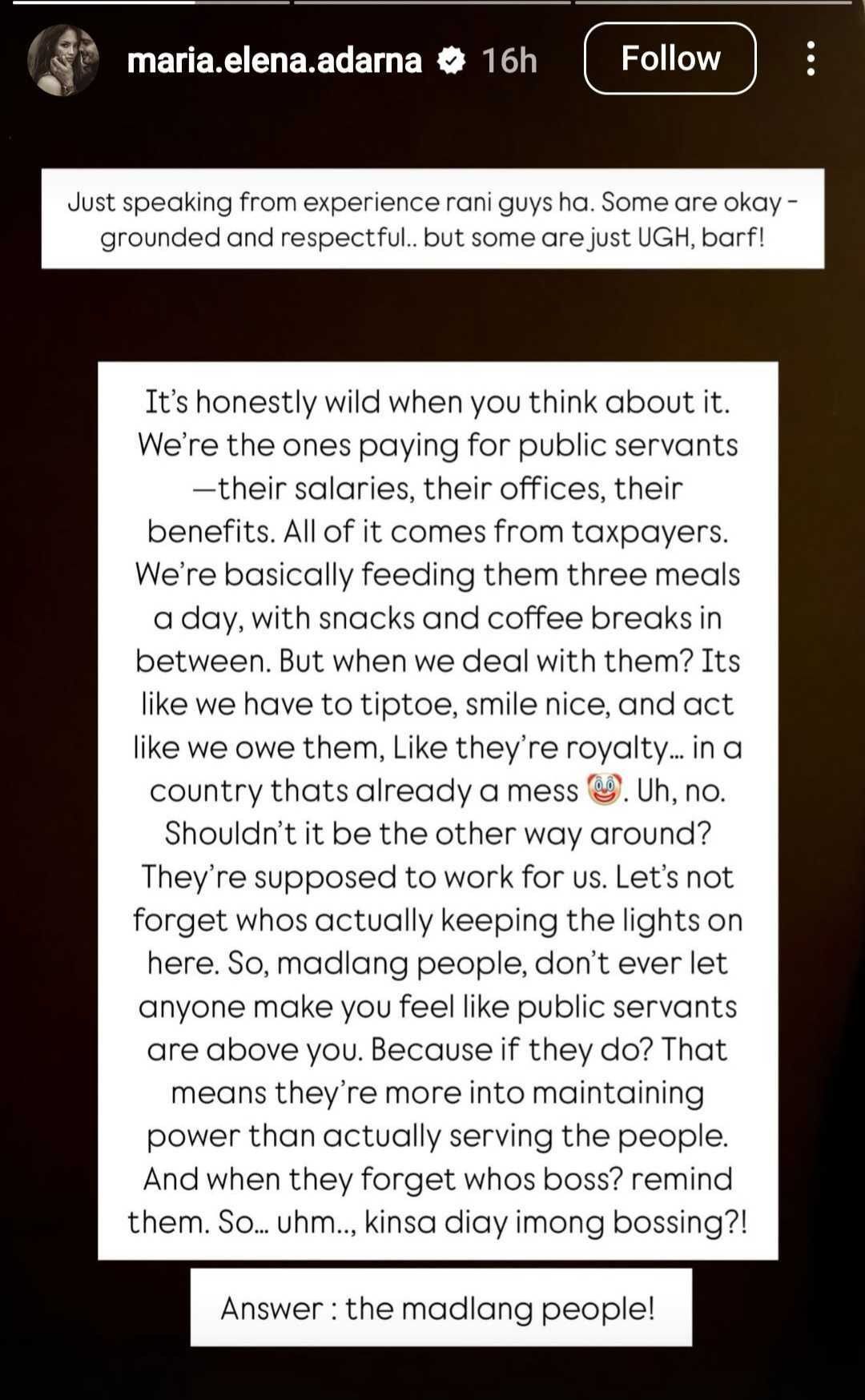Open the story overflow menu
This screenshot has width=865, height=1400.
[811, 58]
